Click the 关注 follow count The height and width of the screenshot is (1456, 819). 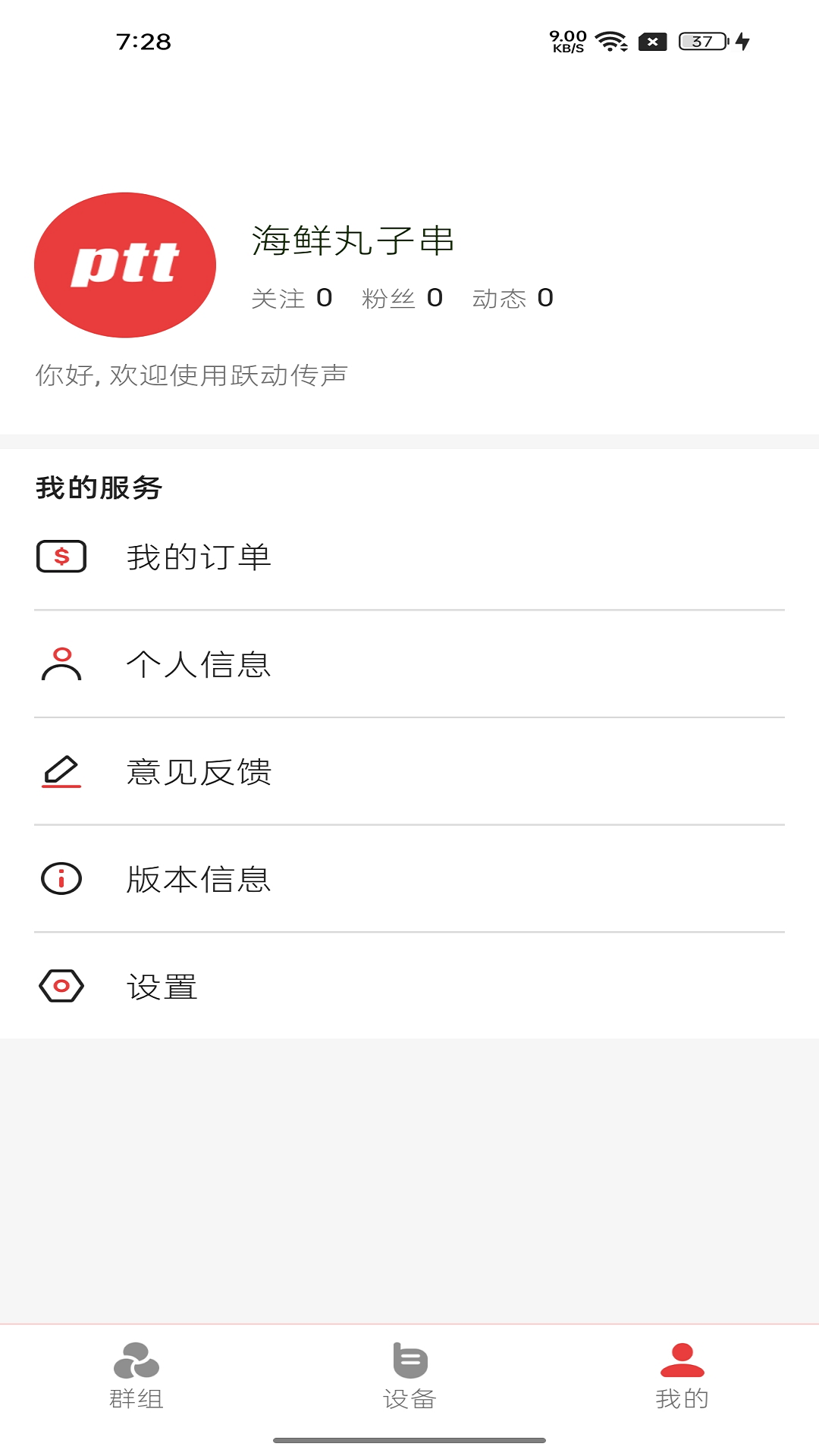292,298
